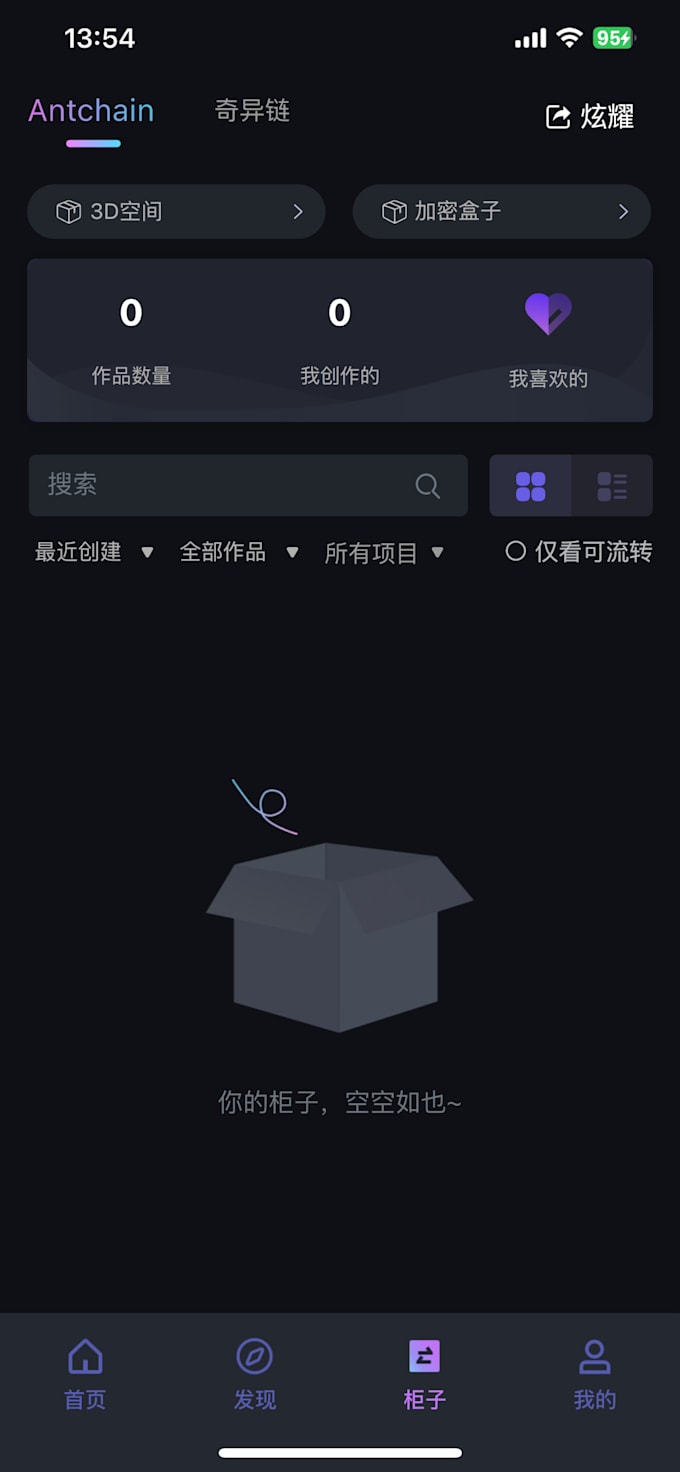Expand the 全部作品 filter dropdown
The height and width of the screenshot is (1472, 680).
(x=238, y=552)
